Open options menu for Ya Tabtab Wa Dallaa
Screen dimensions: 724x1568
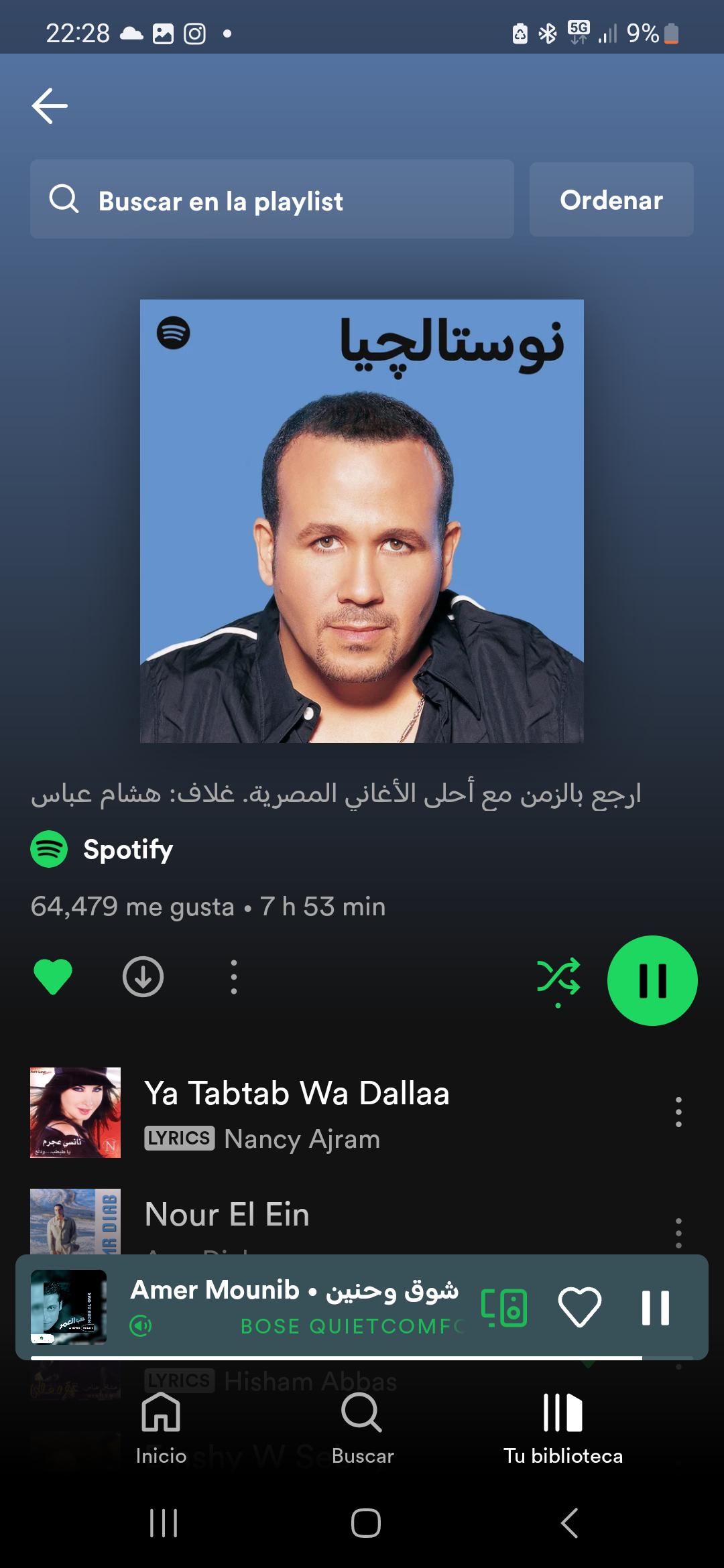[679, 1111]
